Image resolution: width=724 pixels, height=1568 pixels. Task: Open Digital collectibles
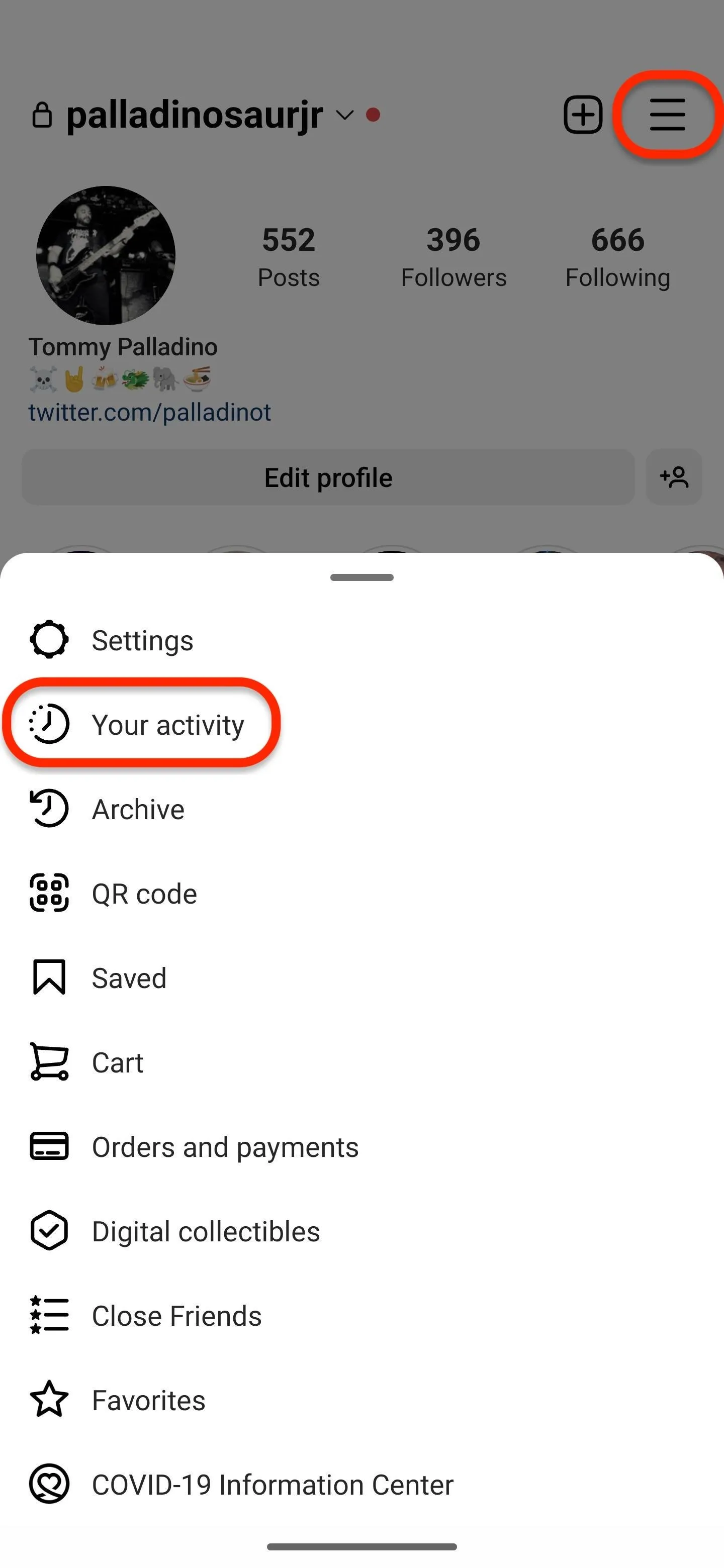click(361, 1231)
